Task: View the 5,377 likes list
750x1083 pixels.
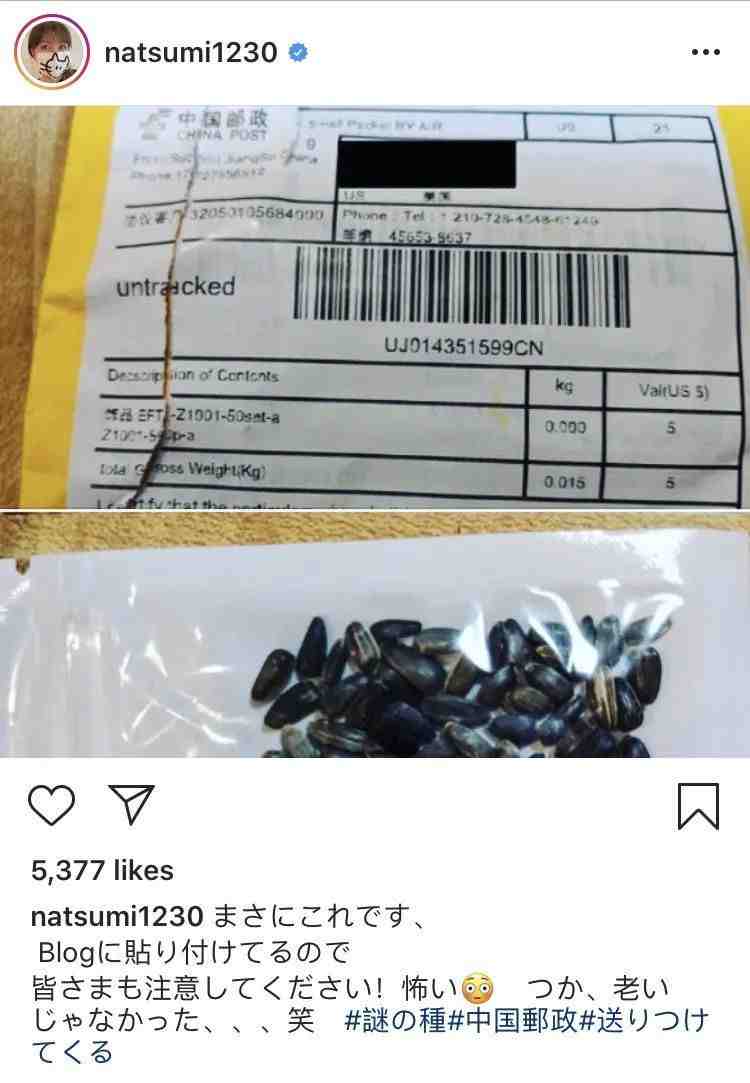Action: (x=102, y=871)
